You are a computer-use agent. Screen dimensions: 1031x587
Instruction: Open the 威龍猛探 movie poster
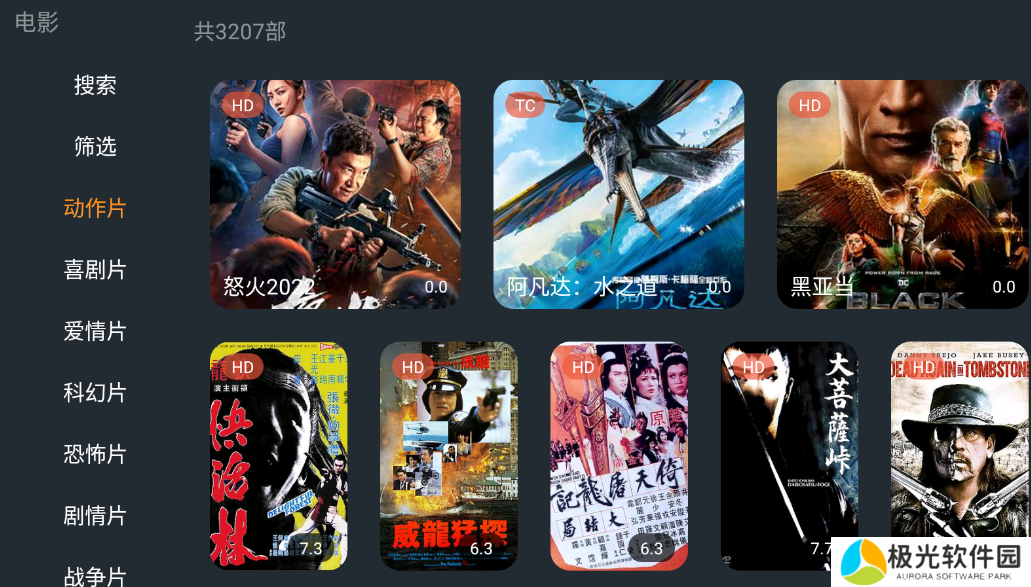(x=449, y=456)
